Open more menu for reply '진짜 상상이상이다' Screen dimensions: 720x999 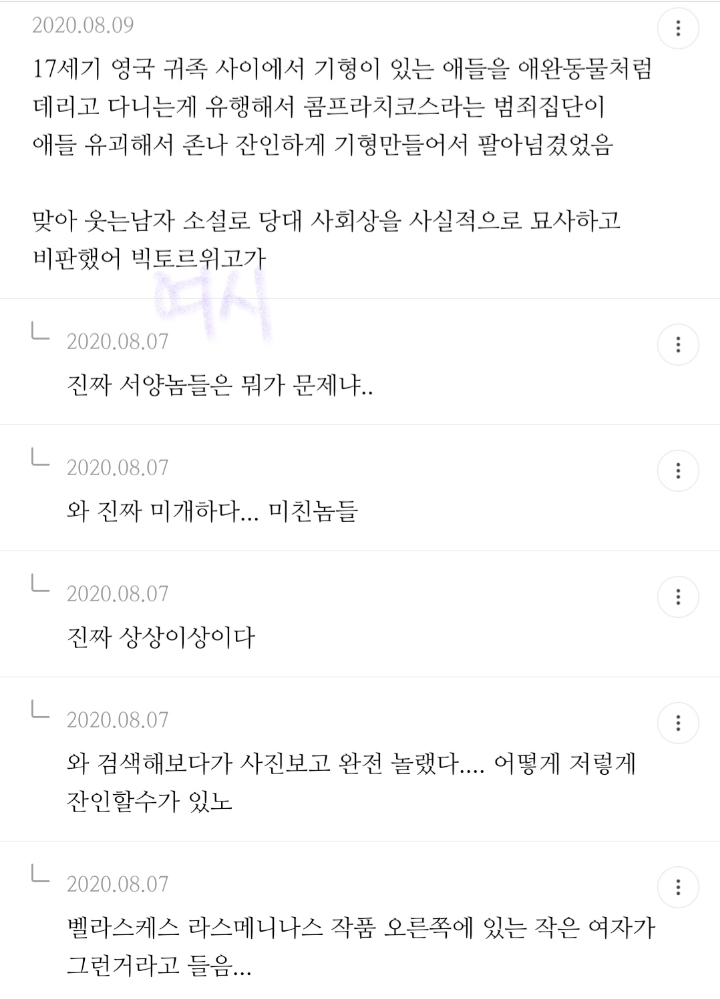679,597
